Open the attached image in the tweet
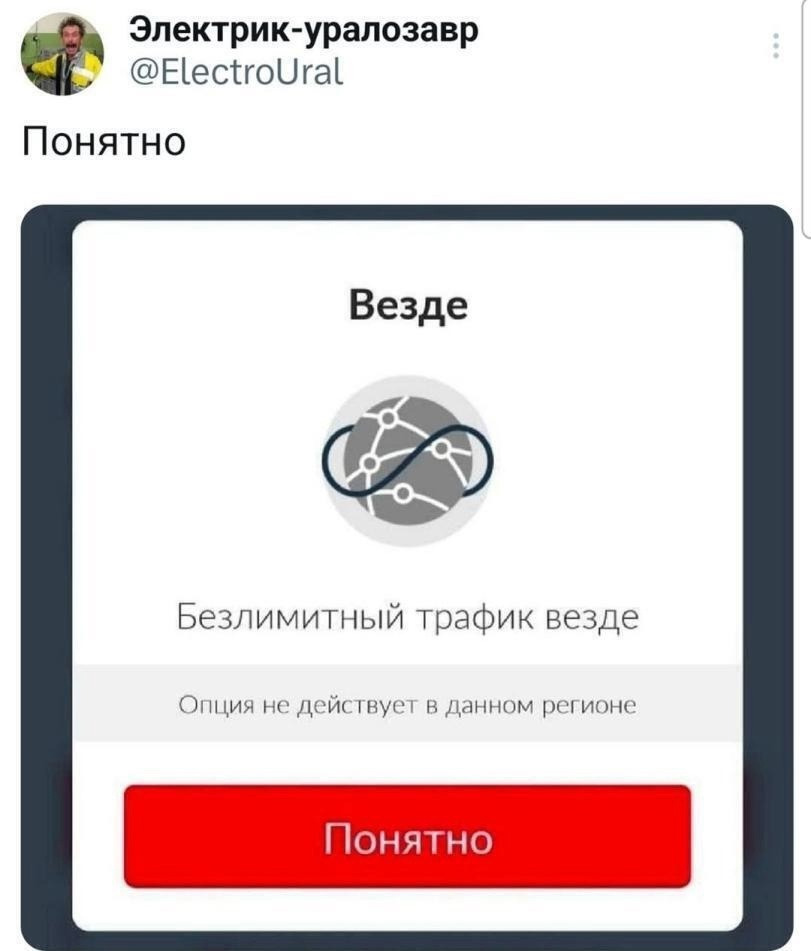Viewport: 811px width, 951px height. point(407,577)
